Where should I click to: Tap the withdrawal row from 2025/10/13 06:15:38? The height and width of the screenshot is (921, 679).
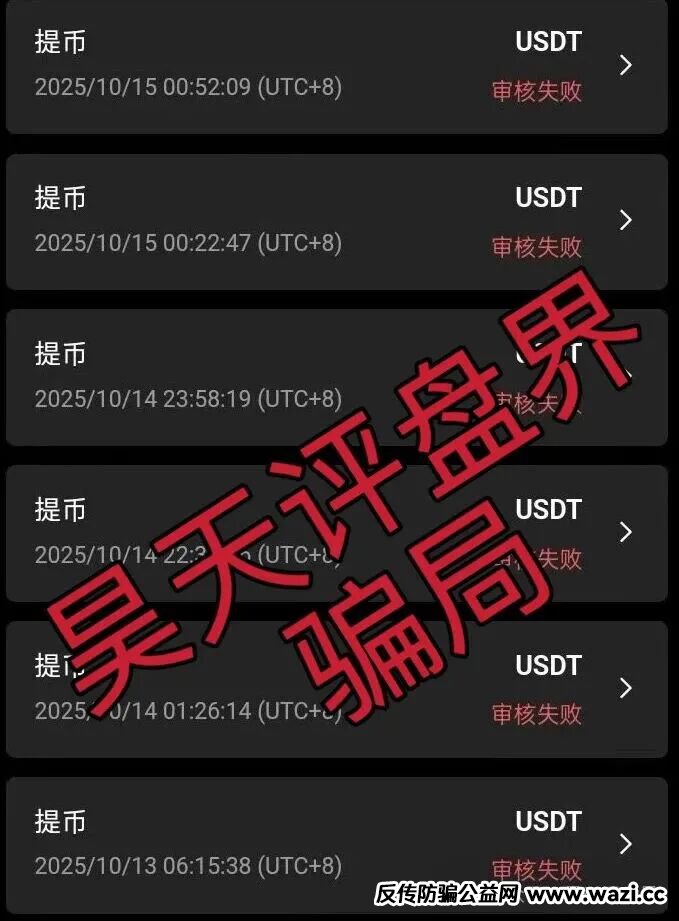point(336,844)
